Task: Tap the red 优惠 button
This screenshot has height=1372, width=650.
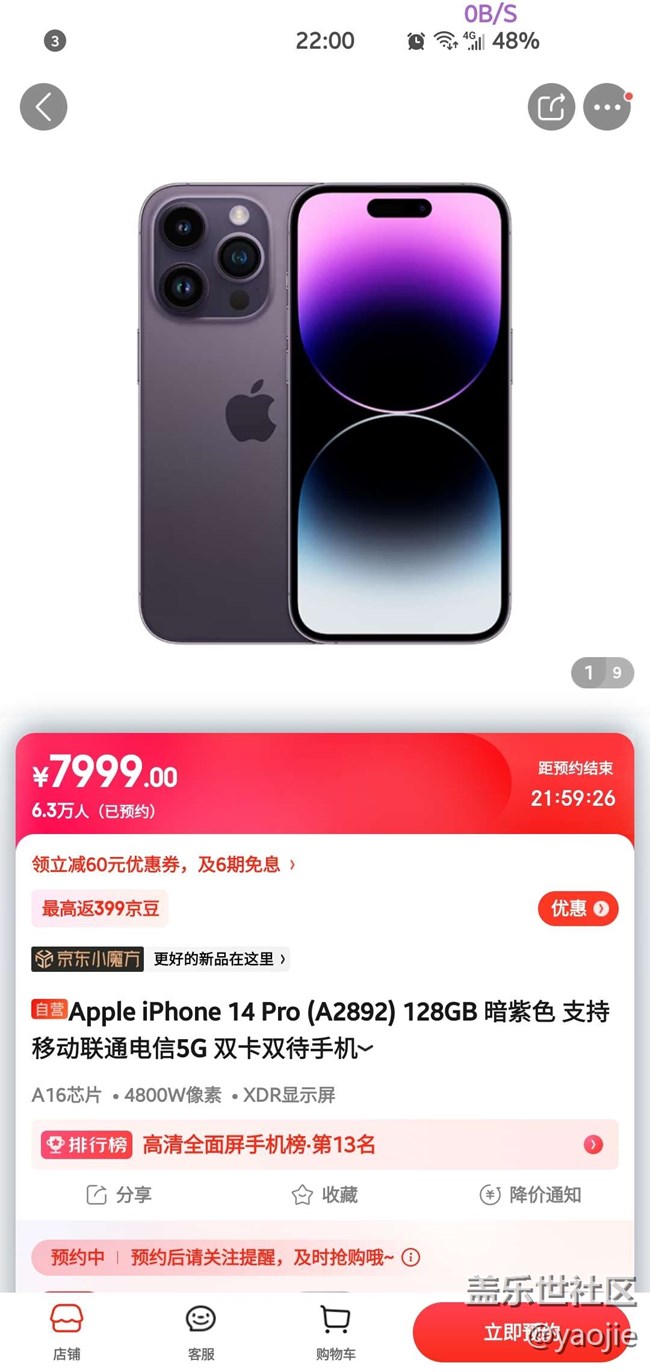Action: click(578, 908)
